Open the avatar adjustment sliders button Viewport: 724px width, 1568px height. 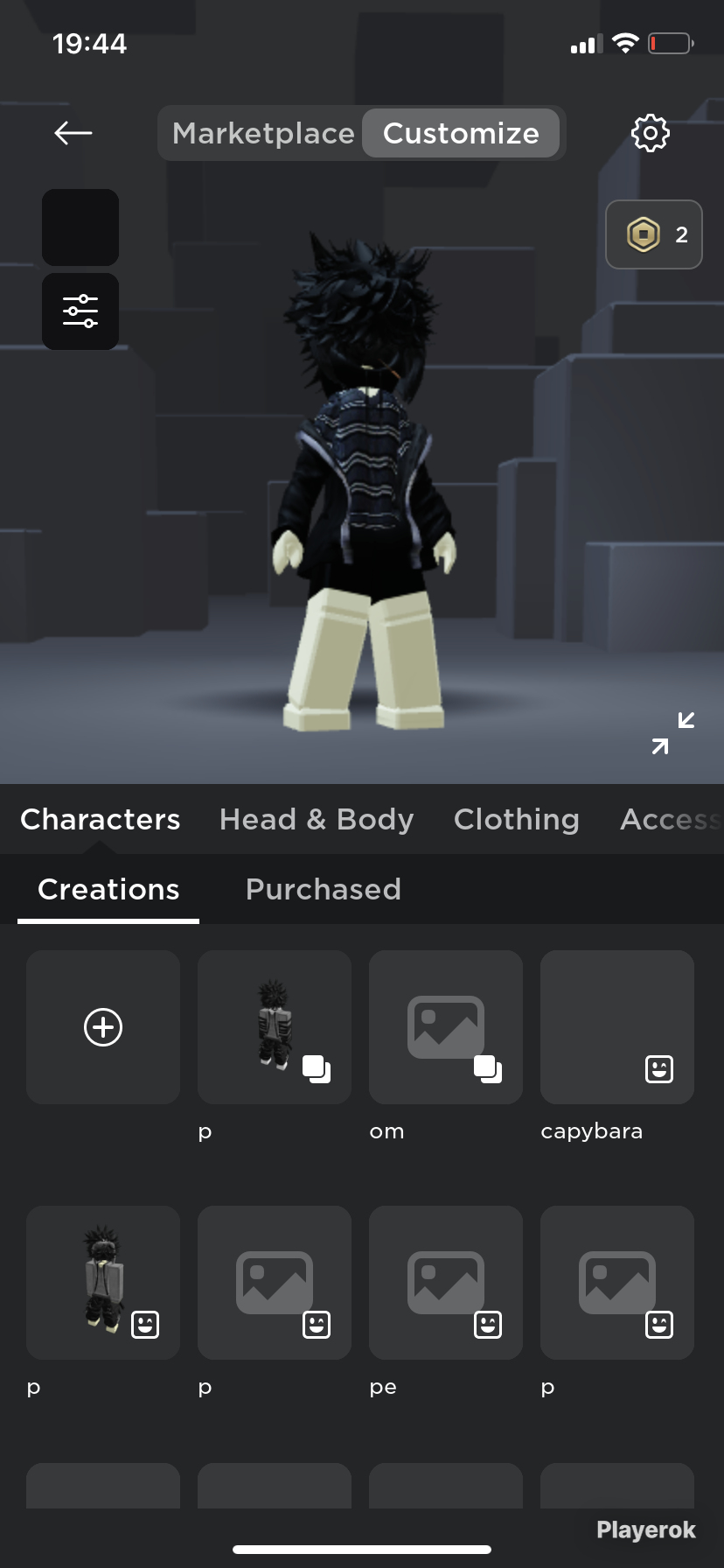tap(80, 311)
